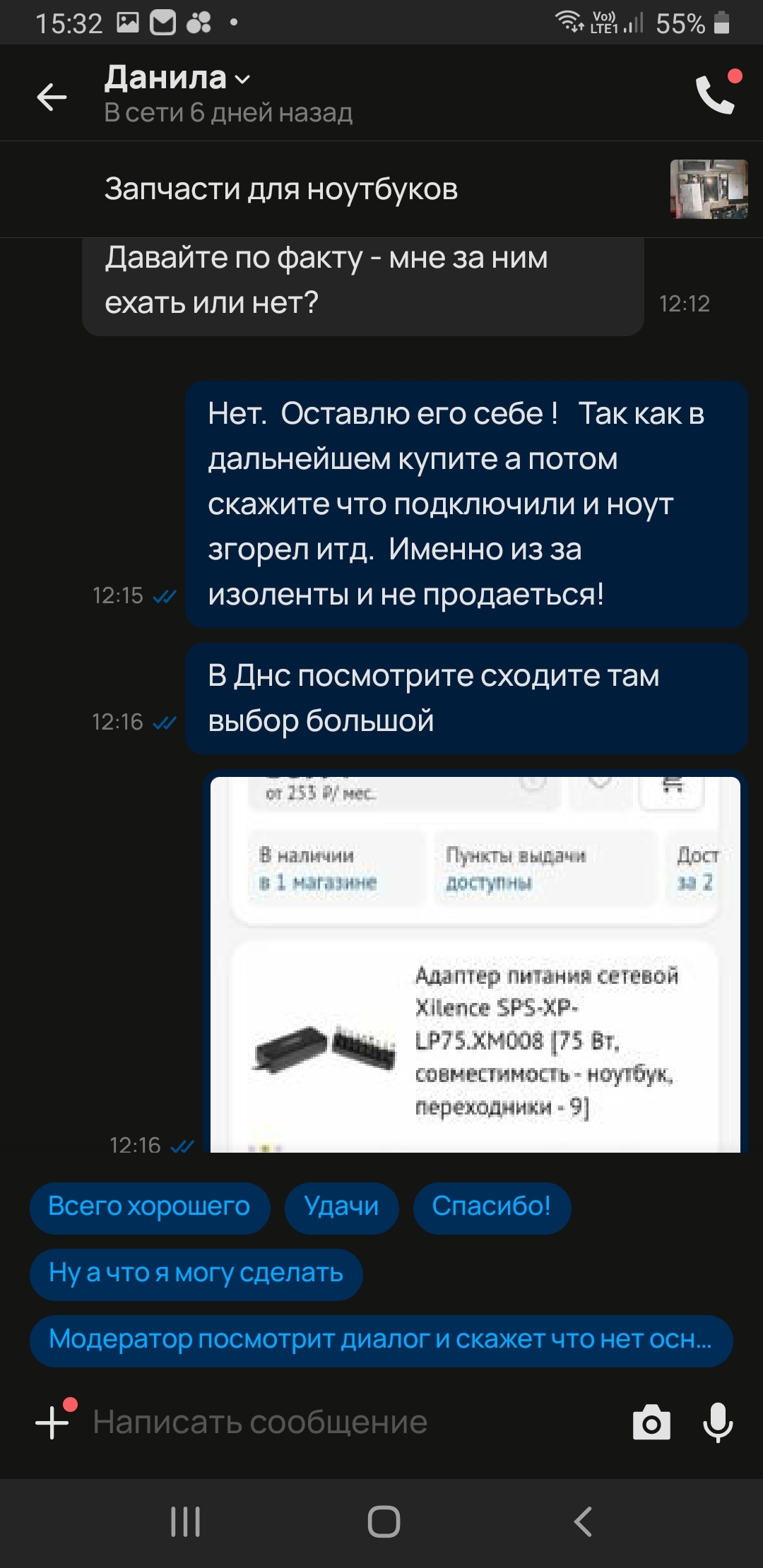Screen dimensions: 763x1568
Task: Pick the Модератор посмотрит диалог quick reply
Action: pyautogui.click(x=381, y=1340)
